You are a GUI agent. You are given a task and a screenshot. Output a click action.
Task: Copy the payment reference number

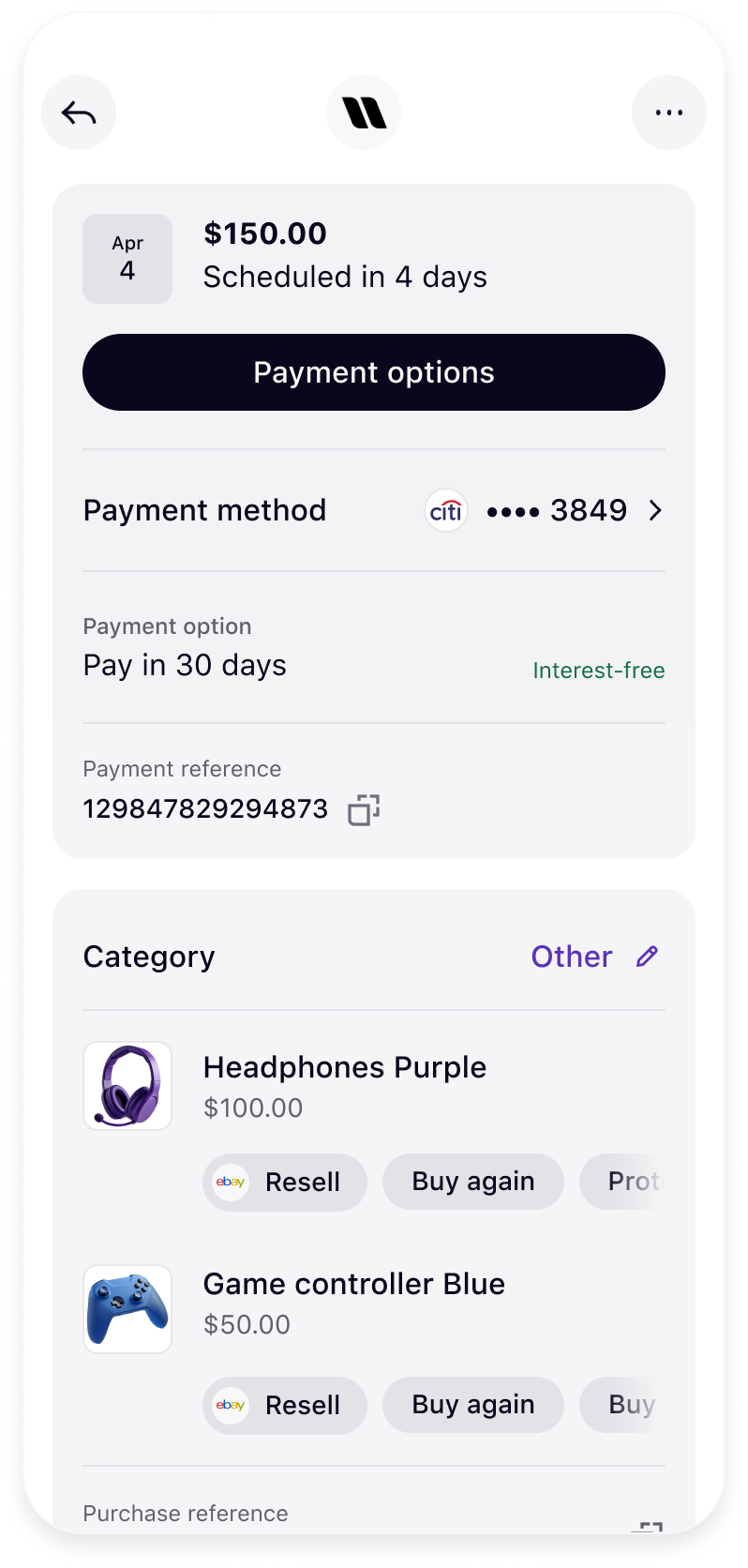[364, 809]
